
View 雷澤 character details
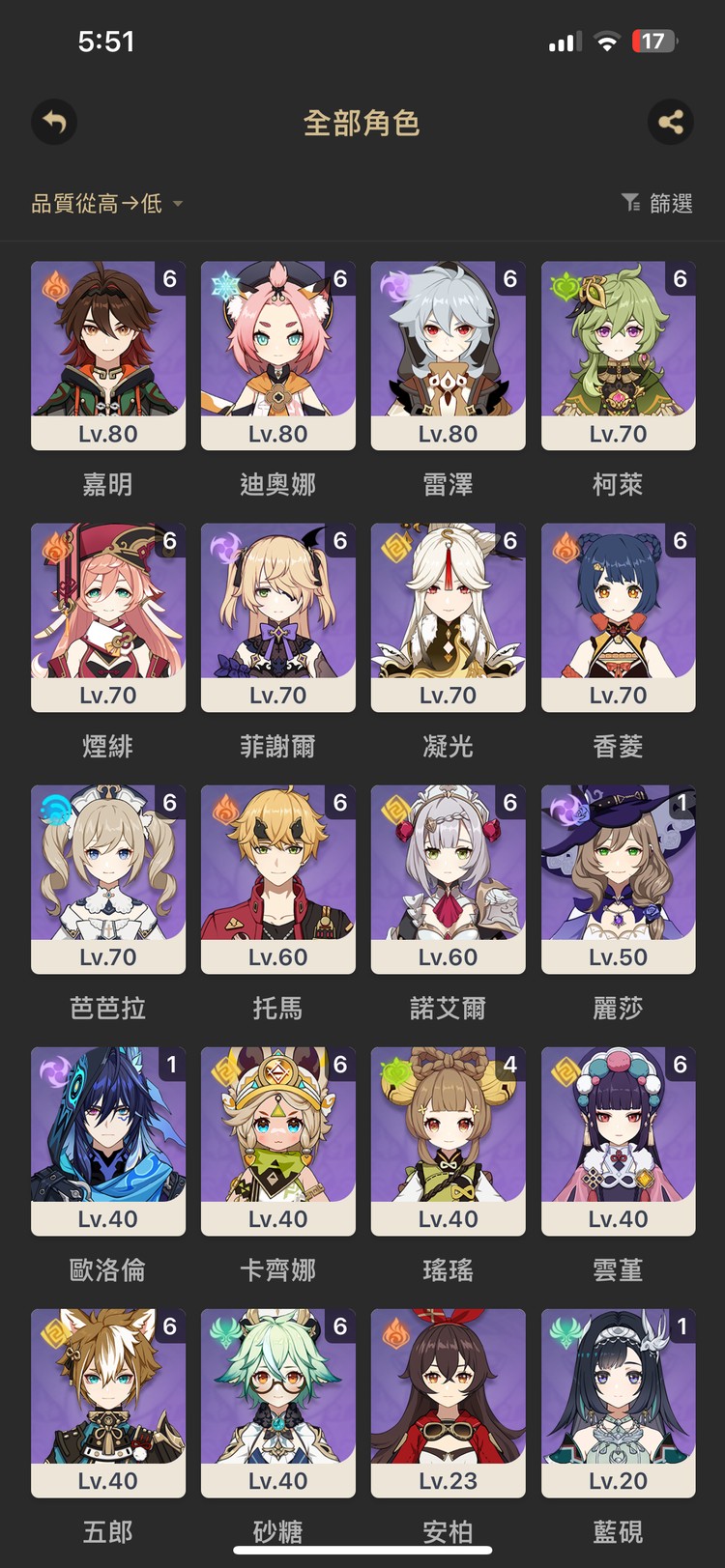click(x=449, y=355)
